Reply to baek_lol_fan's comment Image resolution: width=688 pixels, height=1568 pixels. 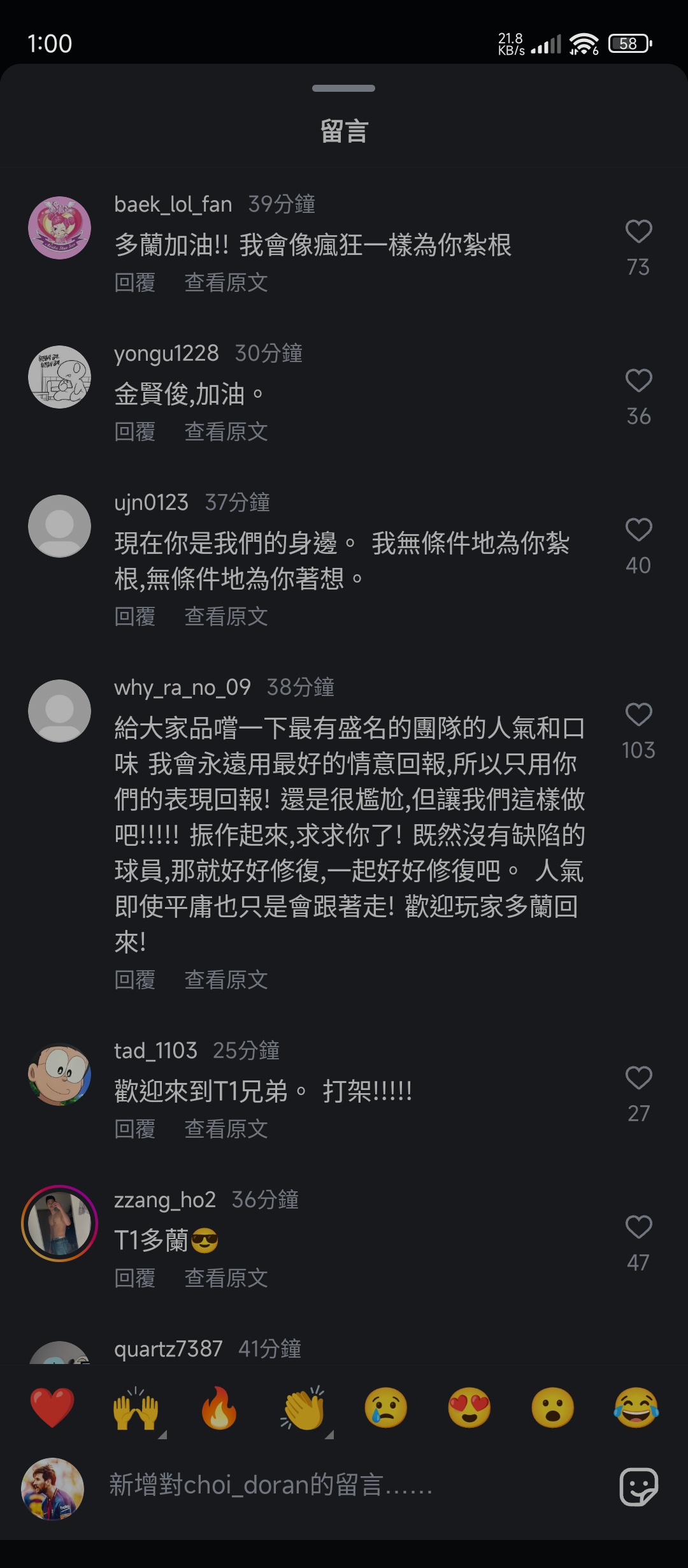[x=135, y=282]
